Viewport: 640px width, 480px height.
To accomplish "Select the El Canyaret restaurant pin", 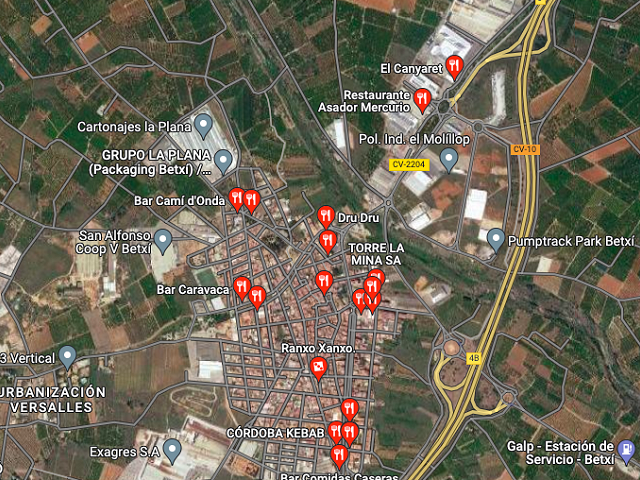I will [454, 67].
